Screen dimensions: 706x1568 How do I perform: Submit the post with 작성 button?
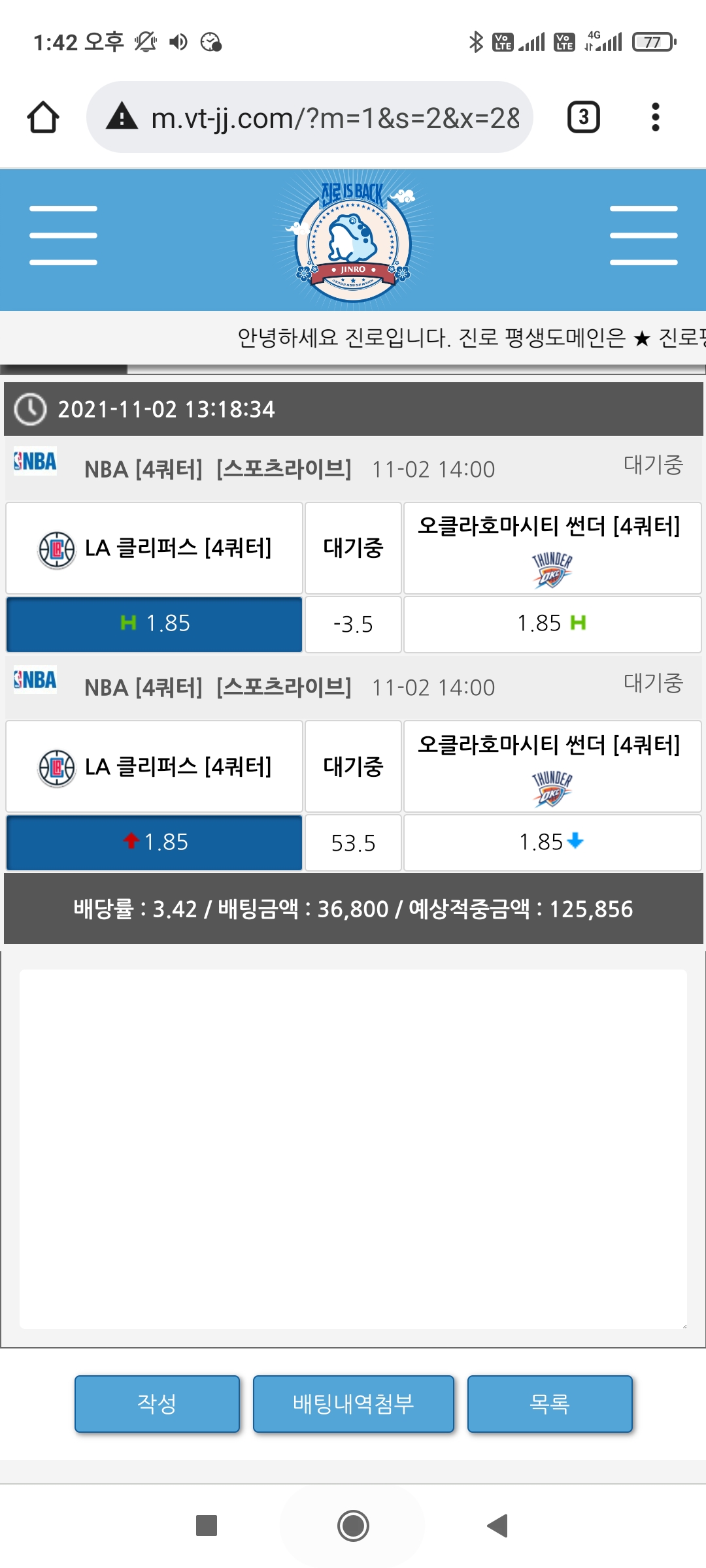point(157,1403)
